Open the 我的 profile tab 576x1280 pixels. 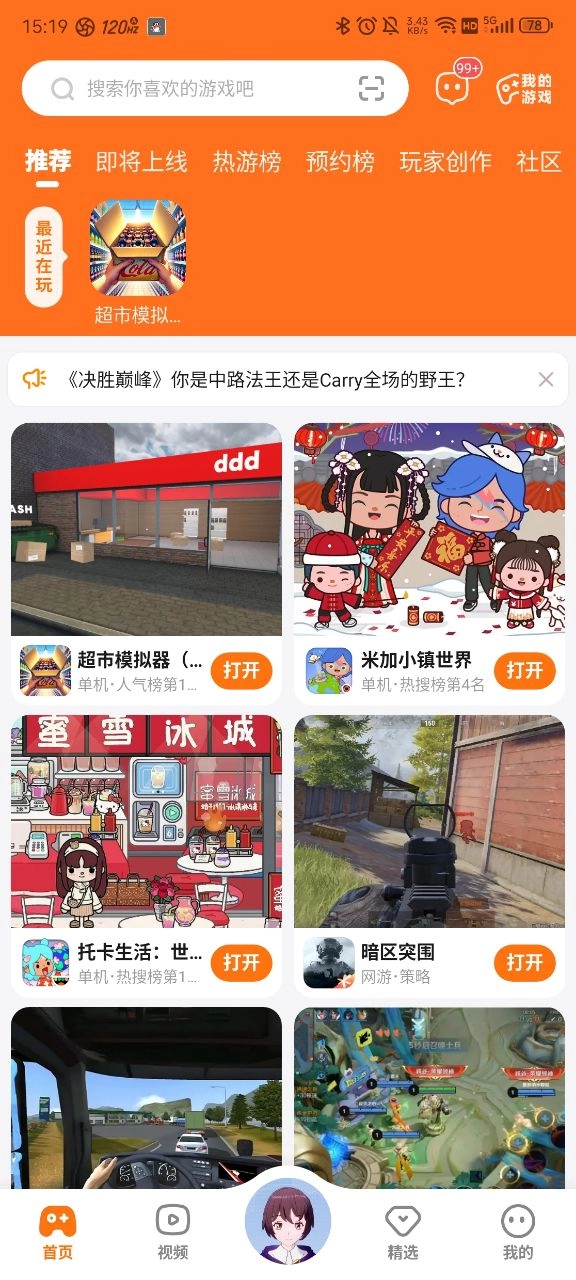click(x=518, y=1232)
